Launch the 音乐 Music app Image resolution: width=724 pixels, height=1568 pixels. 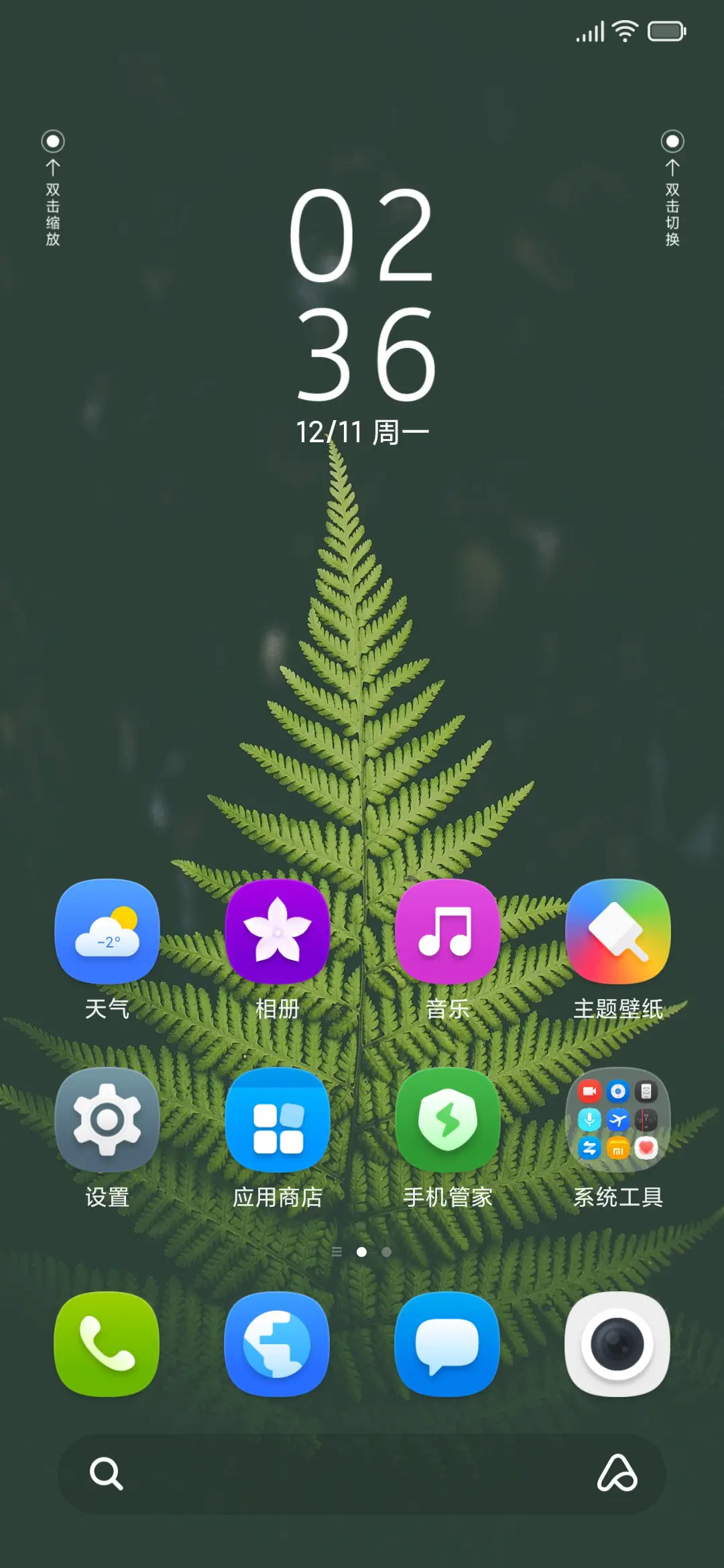448,933
